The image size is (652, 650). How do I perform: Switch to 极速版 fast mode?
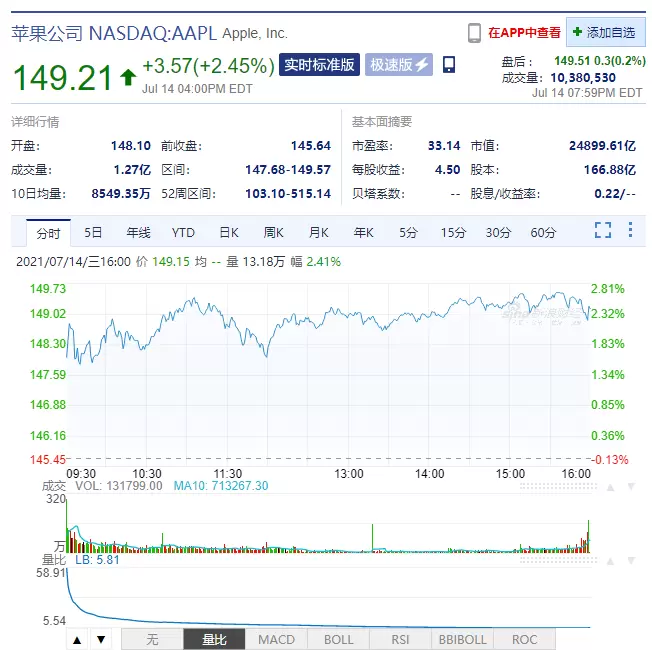(397, 64)
